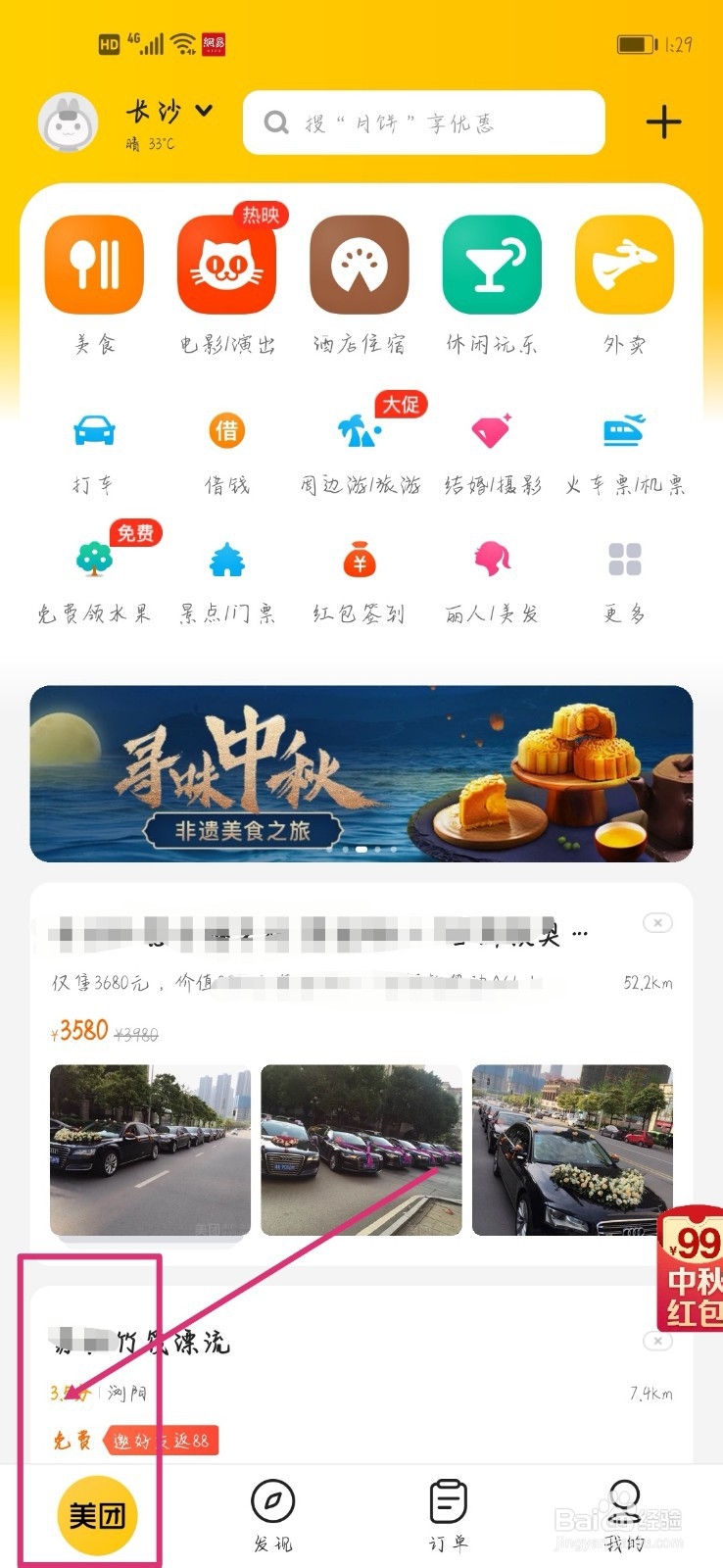Open 酒店住宿 hotel booking

[360, 265]
